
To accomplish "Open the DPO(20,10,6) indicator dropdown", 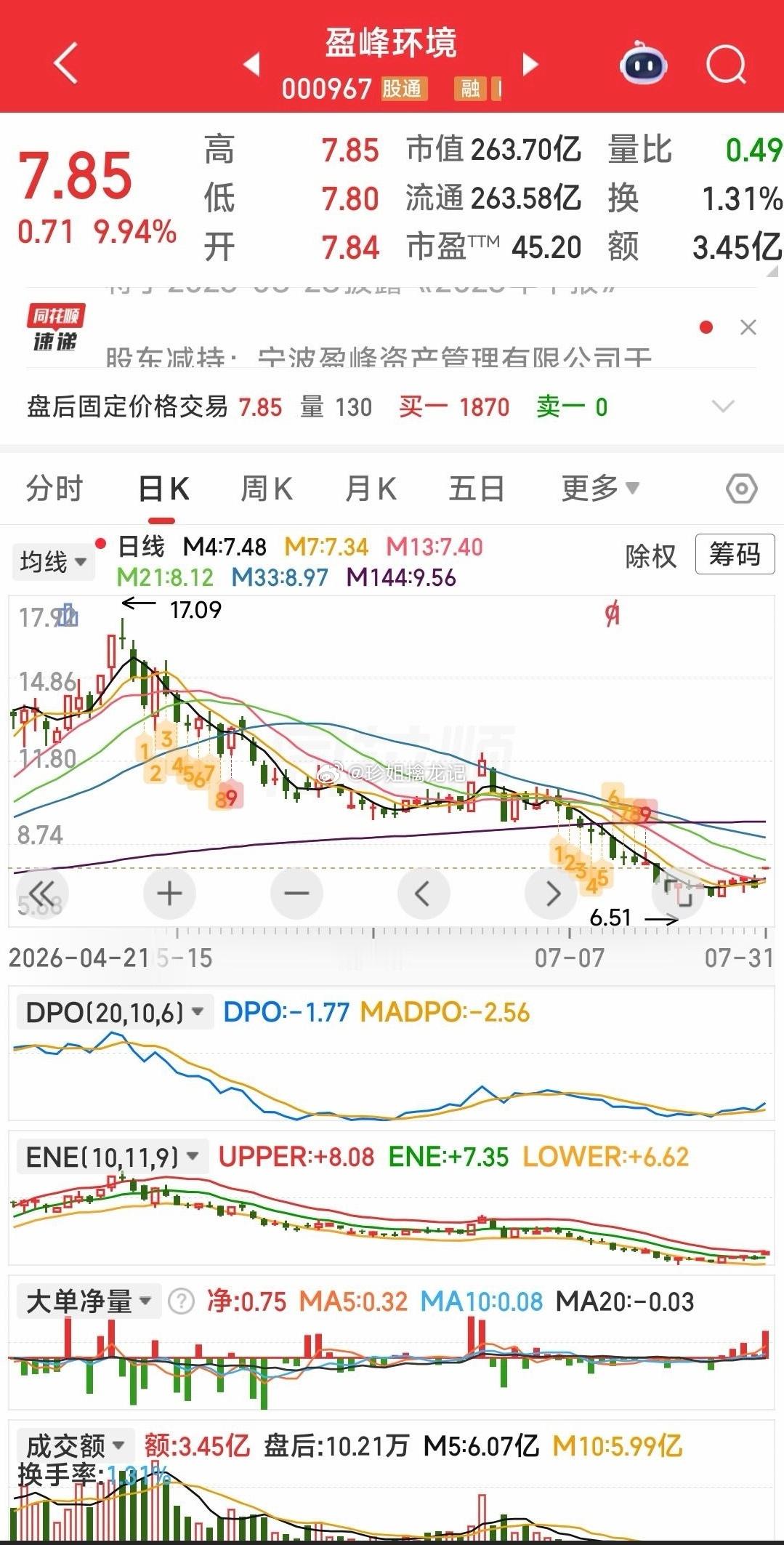I will pos(115,1012).
